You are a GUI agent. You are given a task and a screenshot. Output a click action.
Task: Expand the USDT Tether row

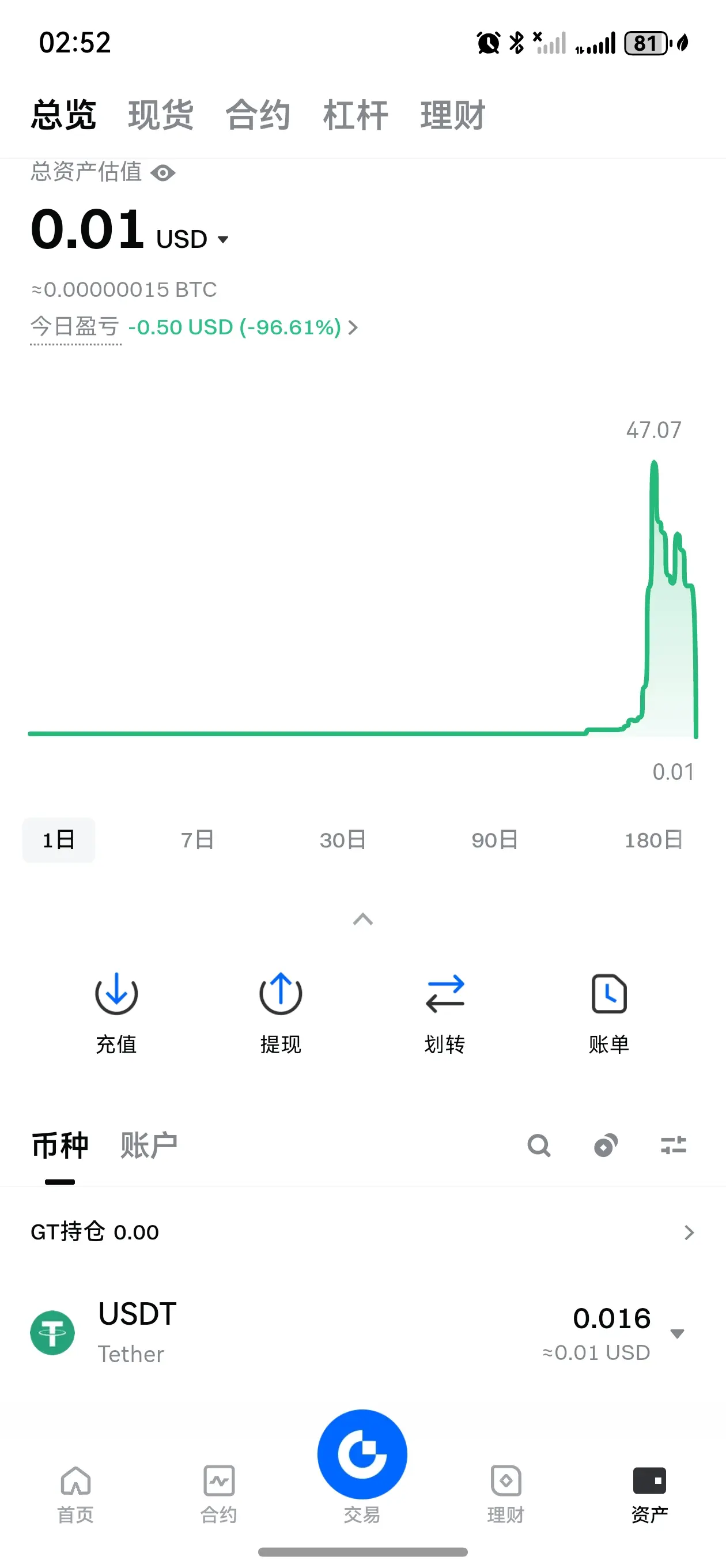coord(362,1333)
